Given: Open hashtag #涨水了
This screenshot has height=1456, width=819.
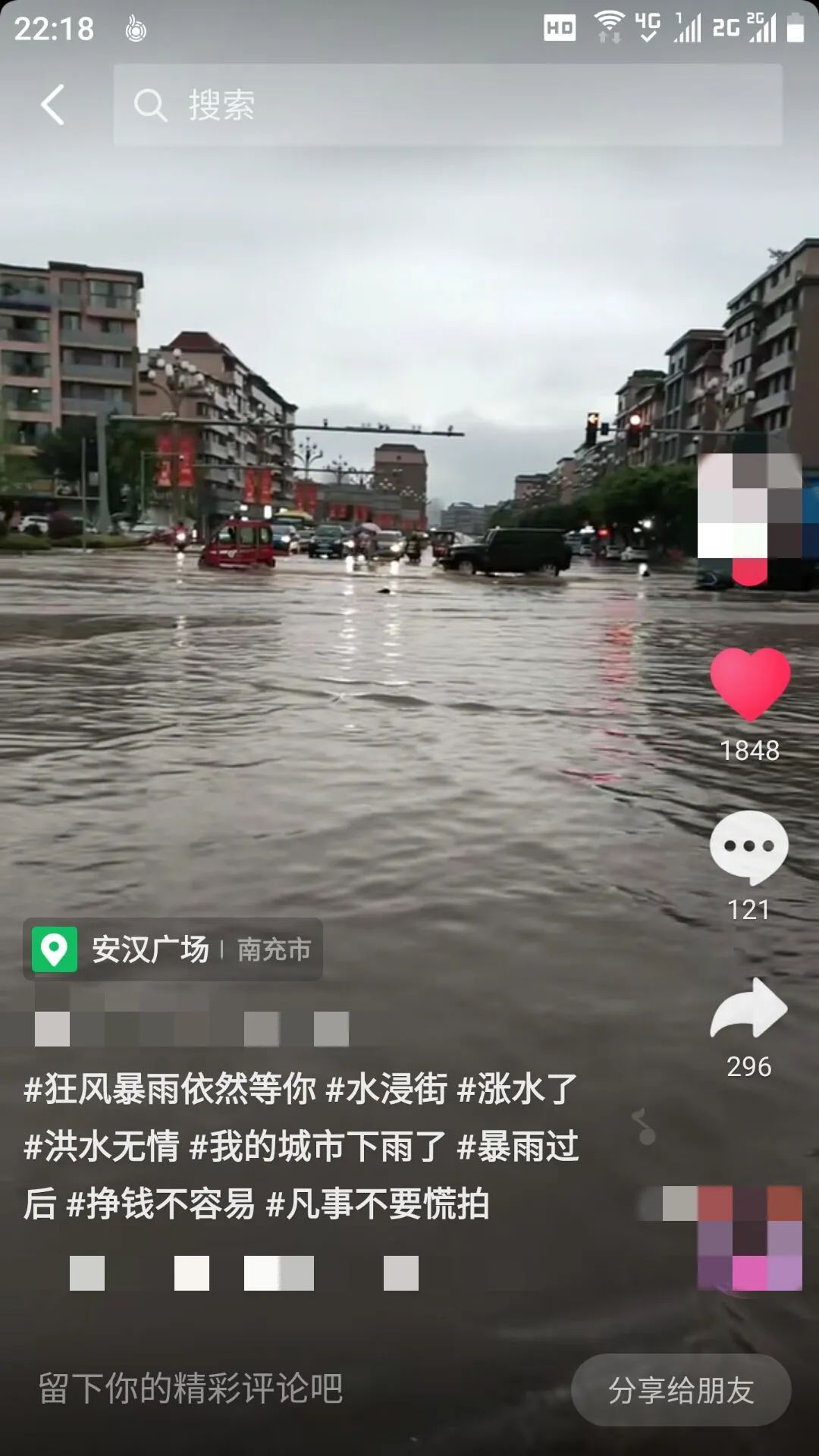Looking at the screenshot, I should click(x=518, y=1089).
